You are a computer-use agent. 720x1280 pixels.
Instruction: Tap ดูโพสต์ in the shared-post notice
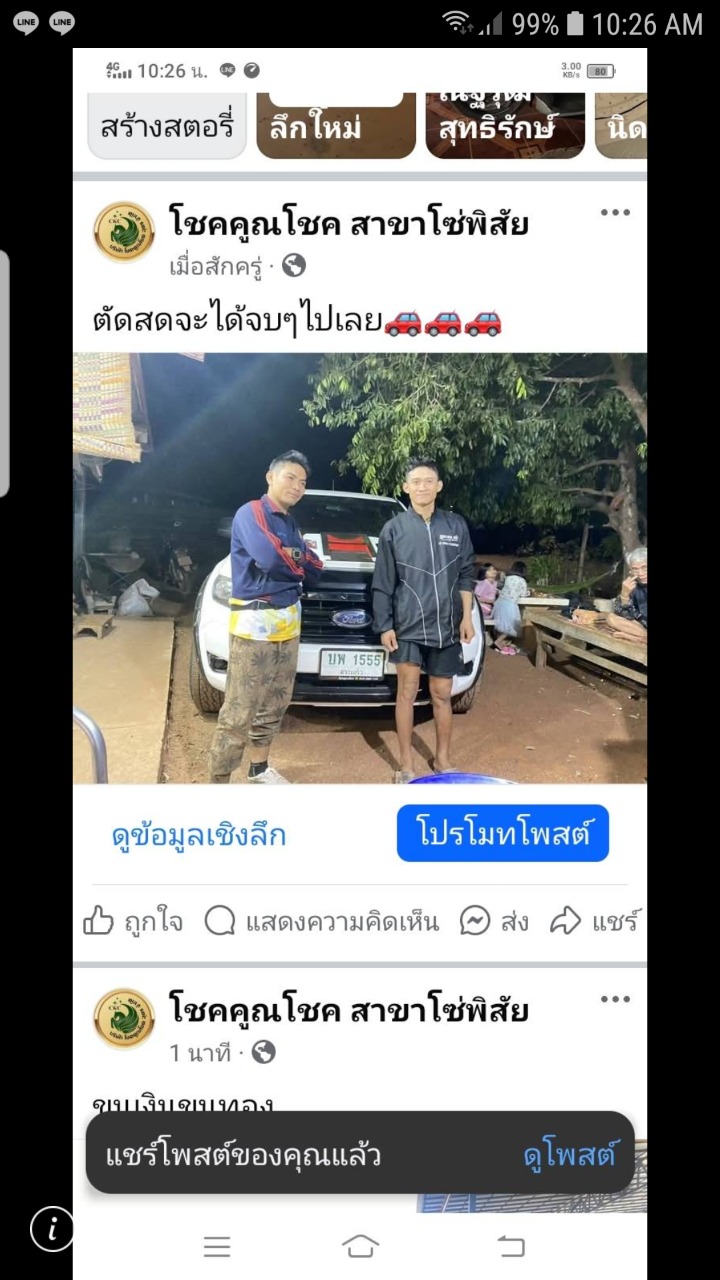coord(570,1156)
